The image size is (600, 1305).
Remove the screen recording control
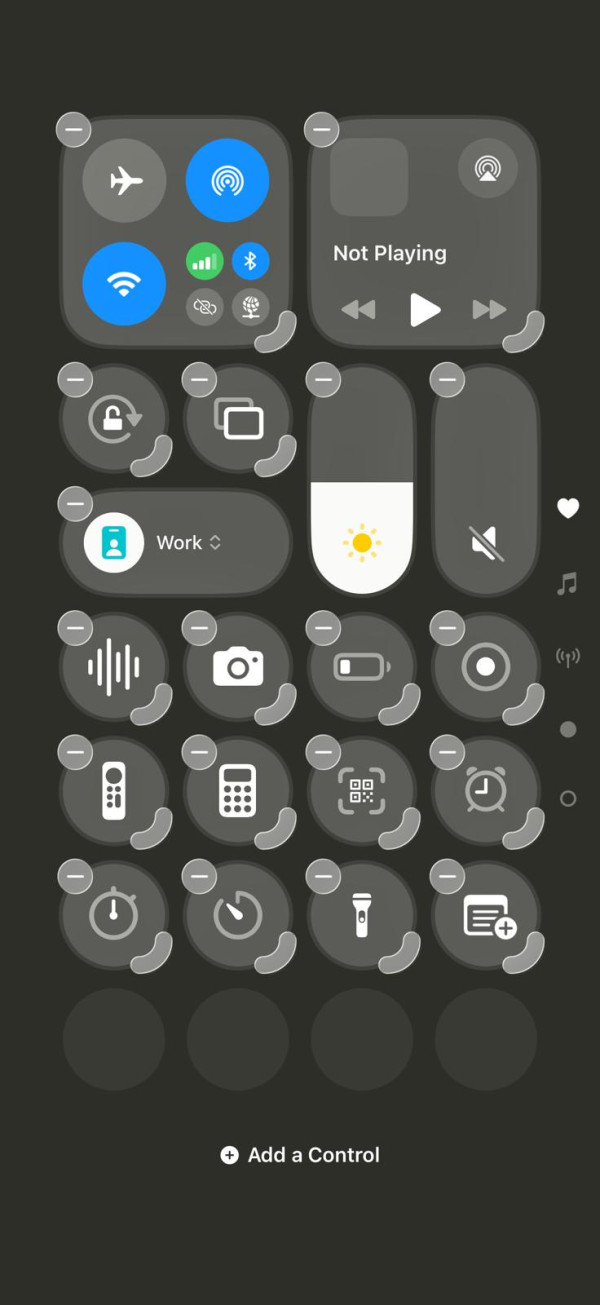click(x=446, y=628)
